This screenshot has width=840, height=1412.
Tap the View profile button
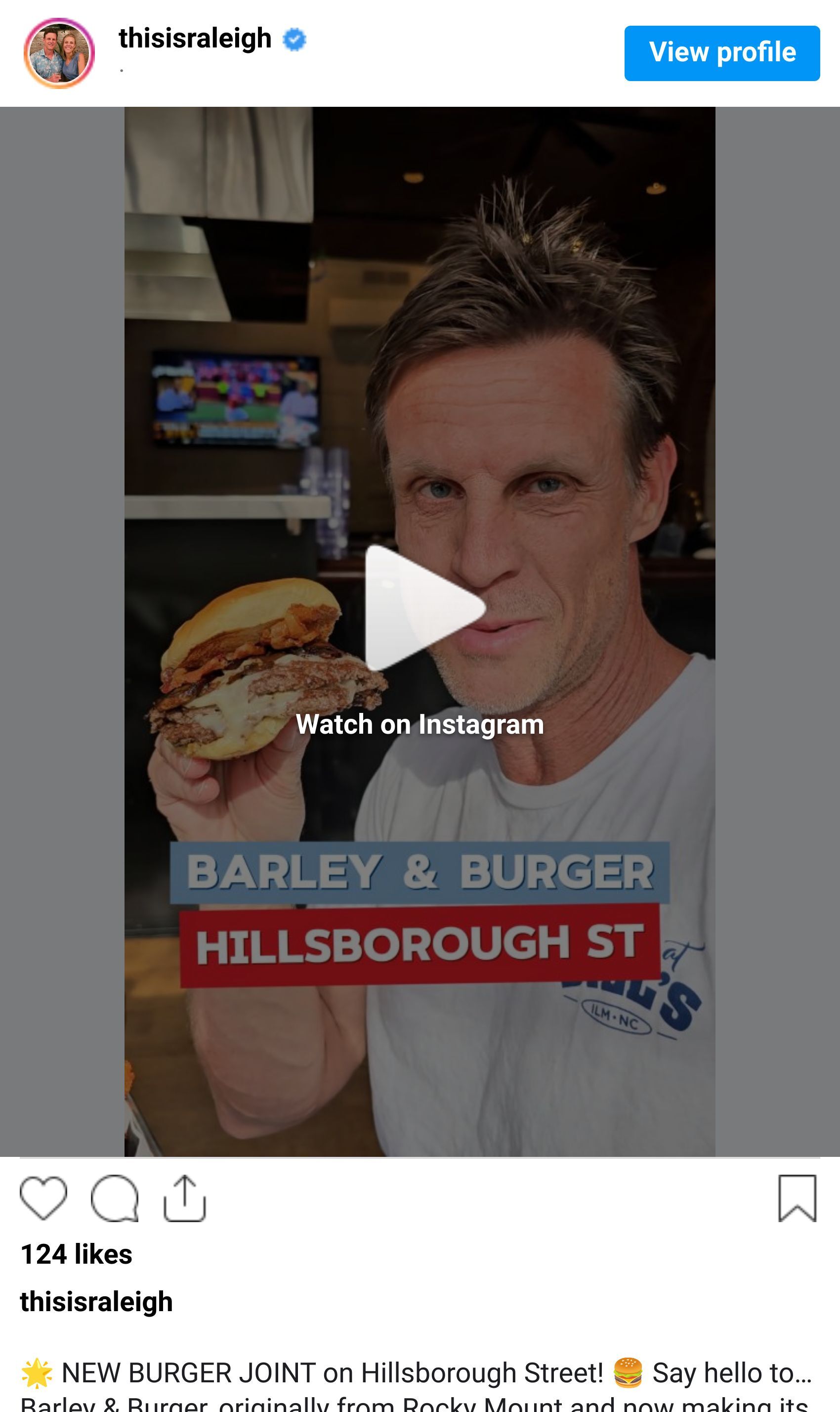coord(722,53)
